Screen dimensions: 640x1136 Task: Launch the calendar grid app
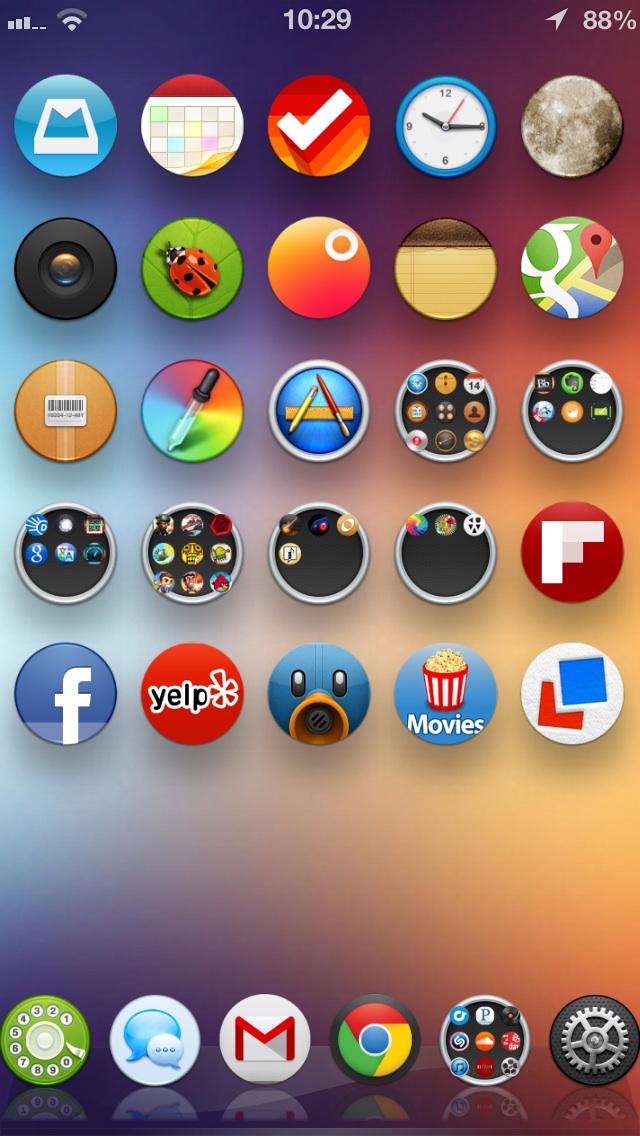(x=192, y=125)
